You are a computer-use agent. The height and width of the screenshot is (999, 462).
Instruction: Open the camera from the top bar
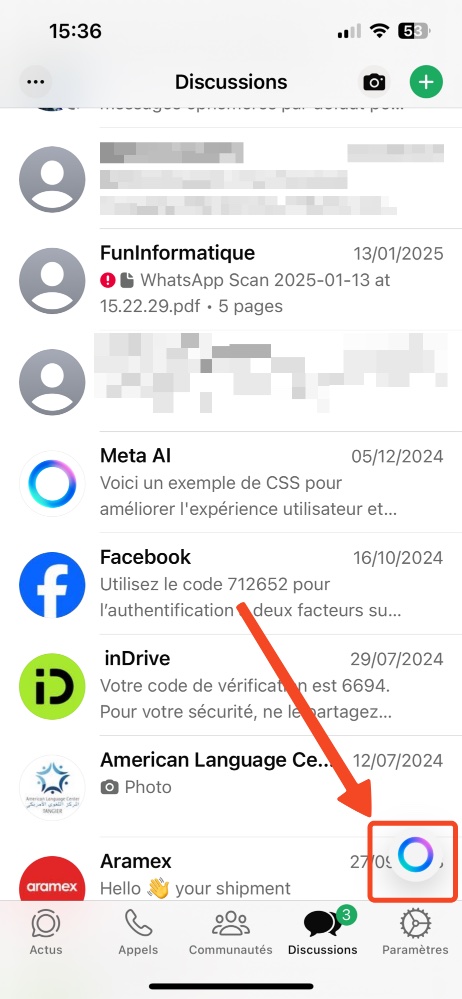[374, 82]
